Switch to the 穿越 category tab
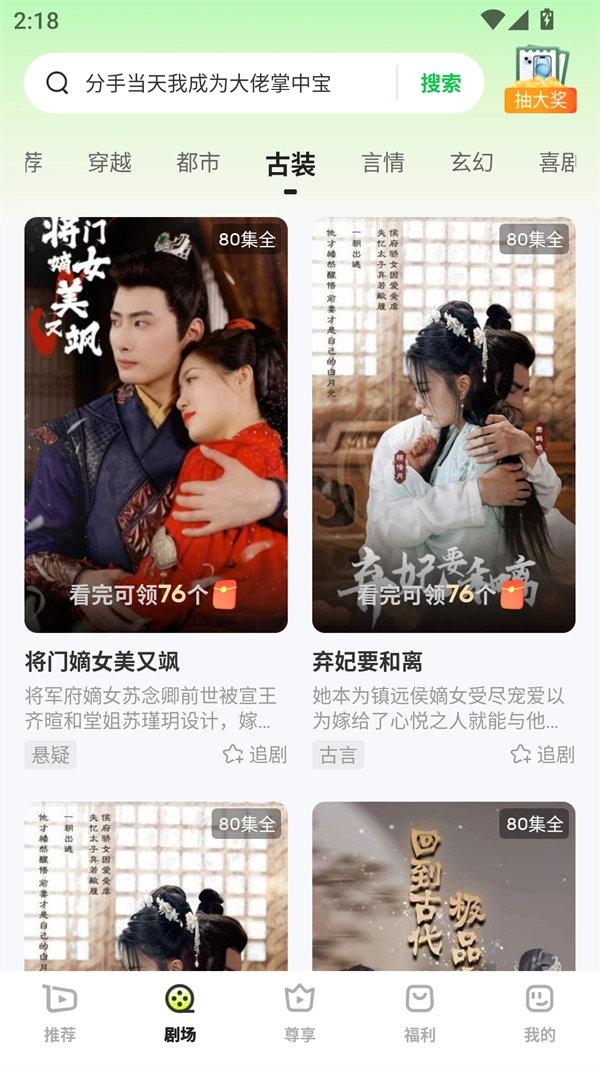 (110, 162)
